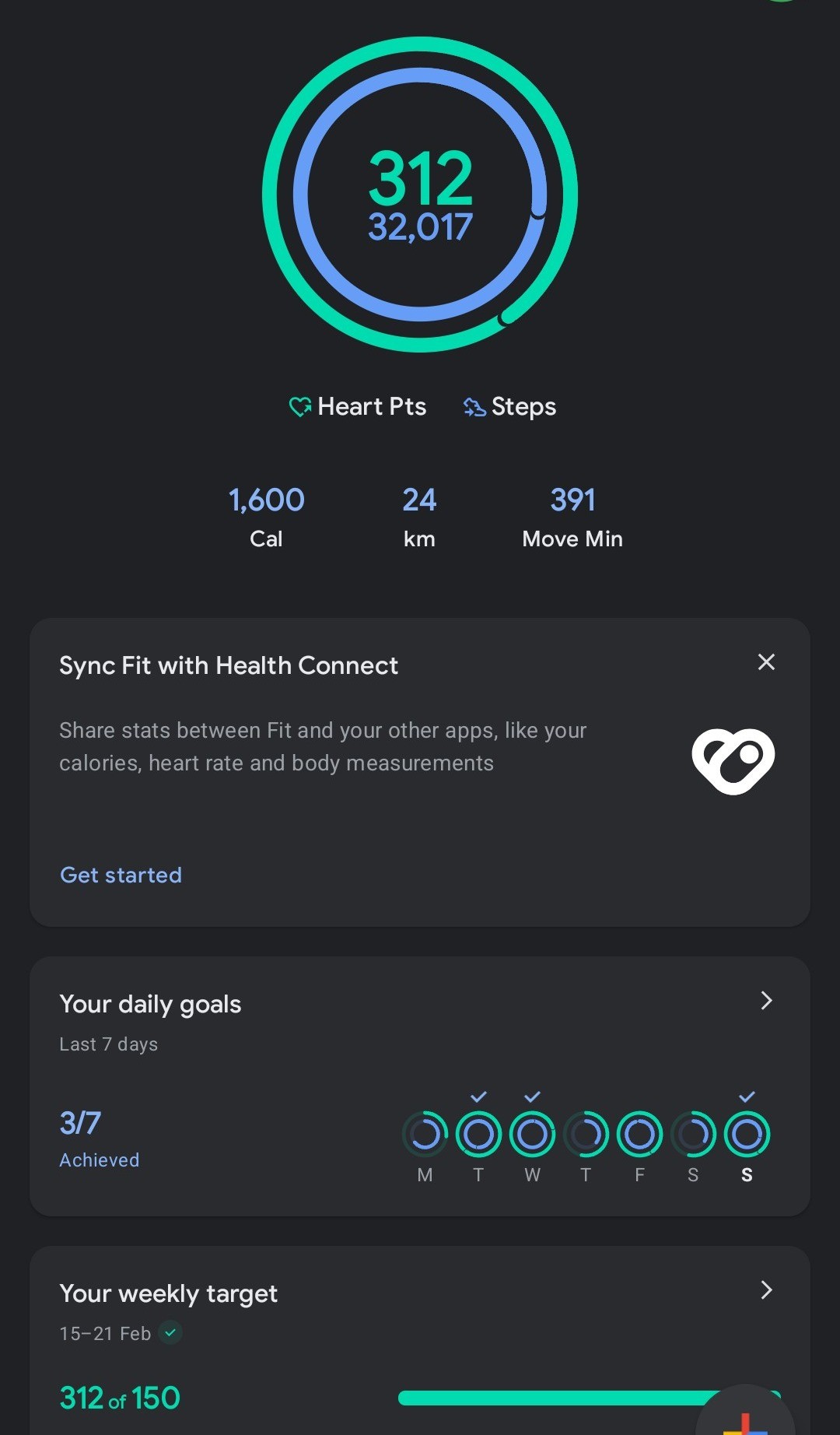Dismiss the Sync Fit with Health Connect card
Image resolution: width=840 pixels, height=1435 pixels.
[766, 662]
